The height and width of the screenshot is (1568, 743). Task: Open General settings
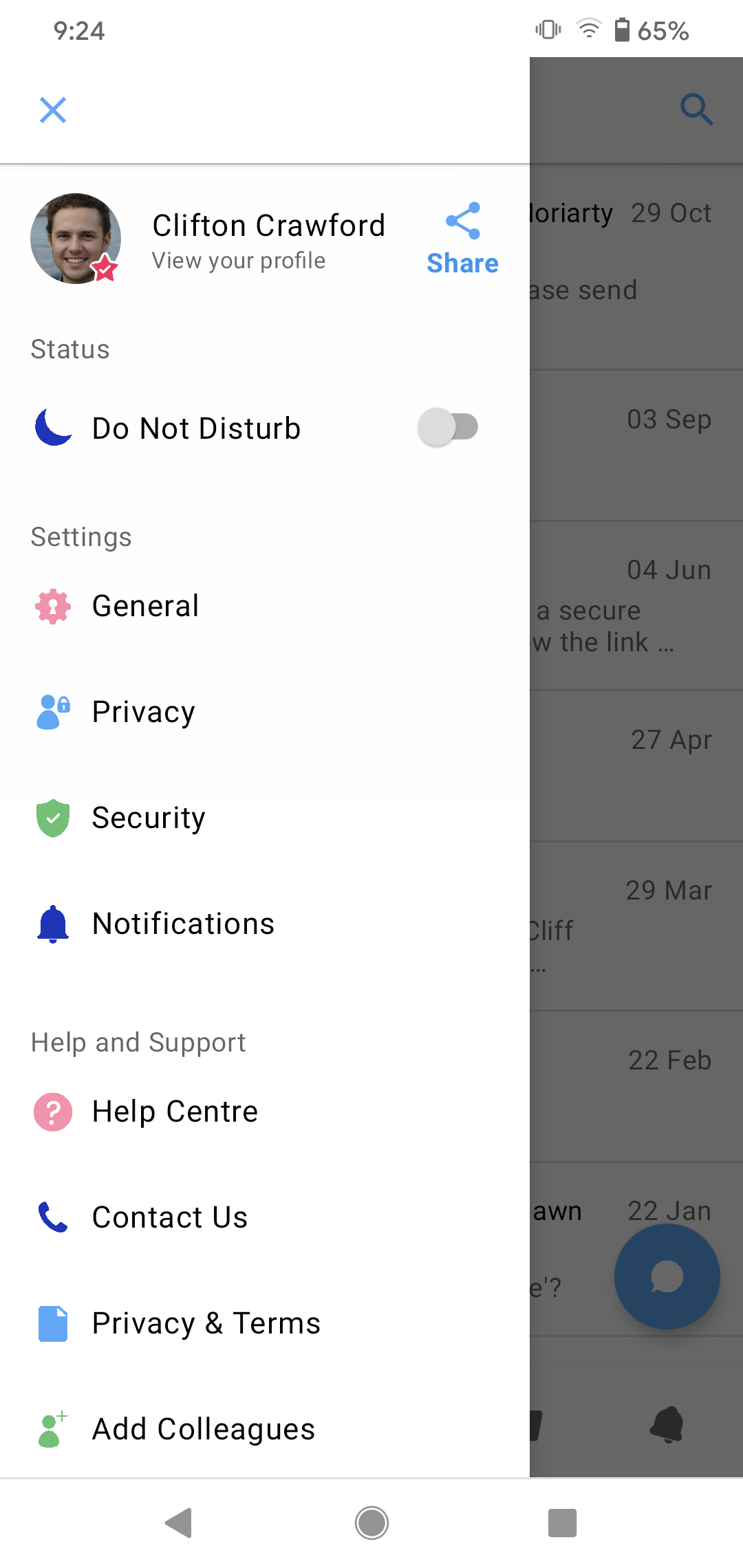click(x=145, y=606)
